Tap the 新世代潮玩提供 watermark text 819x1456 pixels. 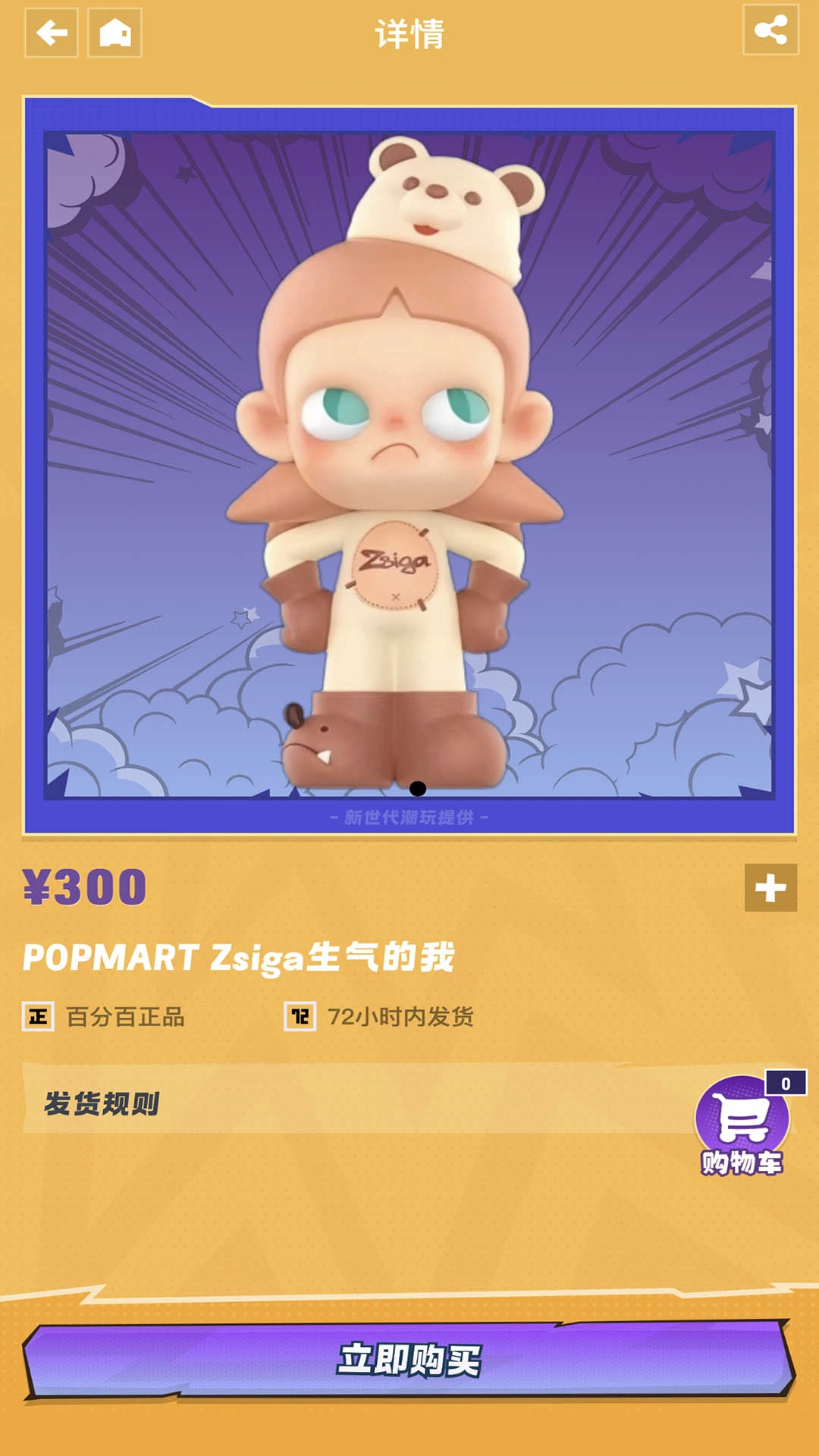coord(409,817)
